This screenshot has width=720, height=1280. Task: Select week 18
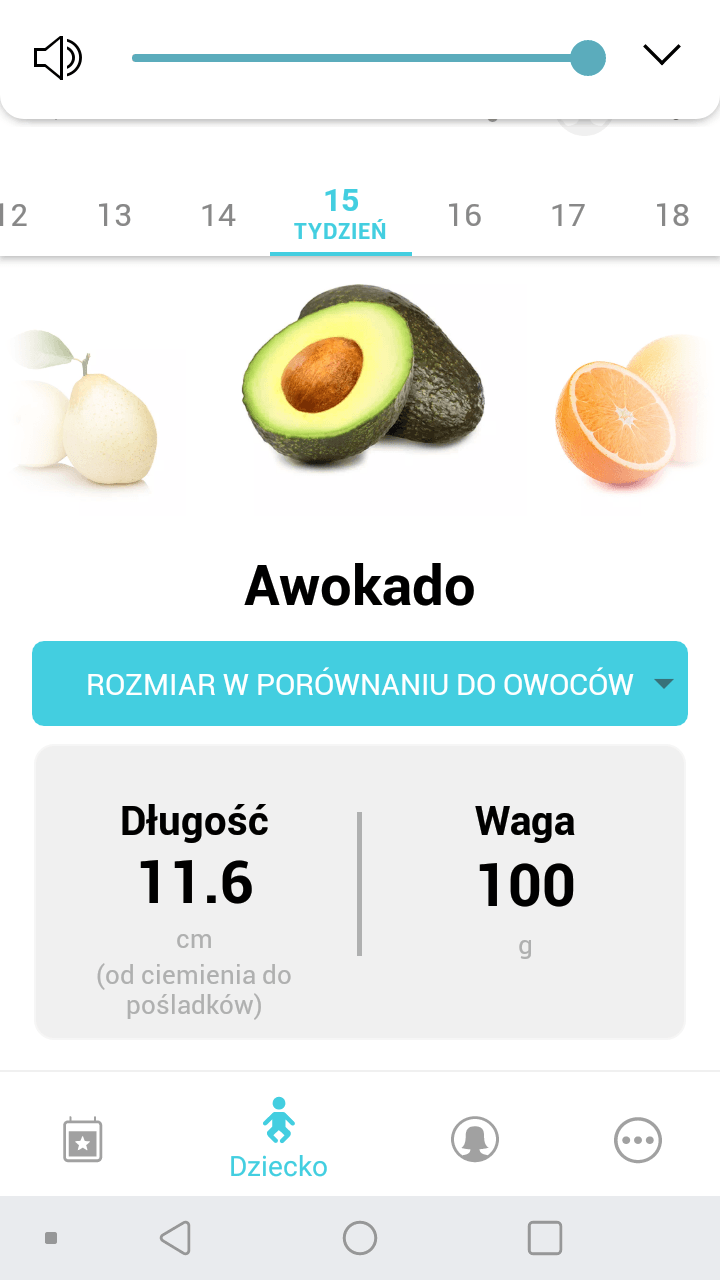click(672, 215)
